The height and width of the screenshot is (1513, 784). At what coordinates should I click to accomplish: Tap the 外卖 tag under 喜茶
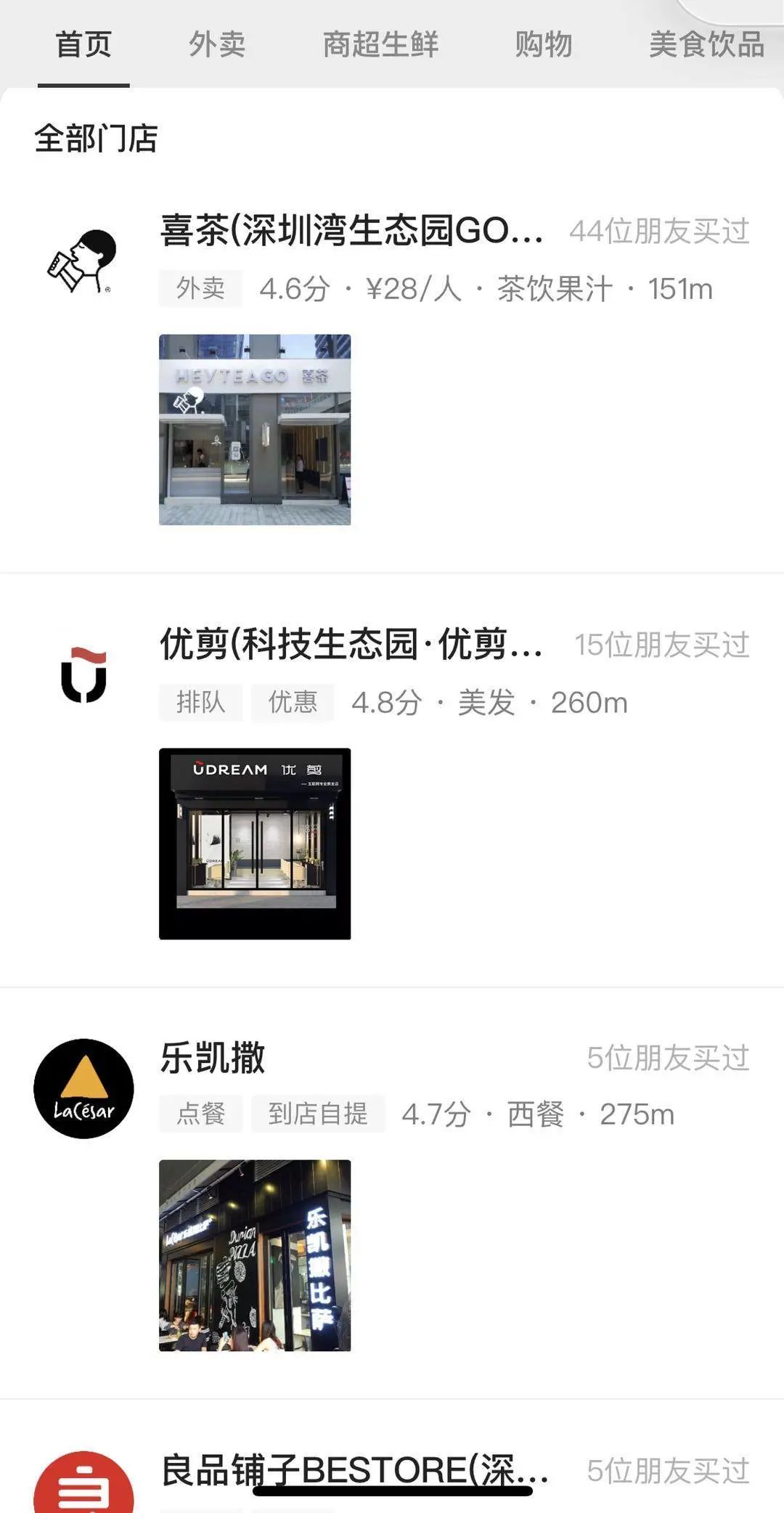200,289
